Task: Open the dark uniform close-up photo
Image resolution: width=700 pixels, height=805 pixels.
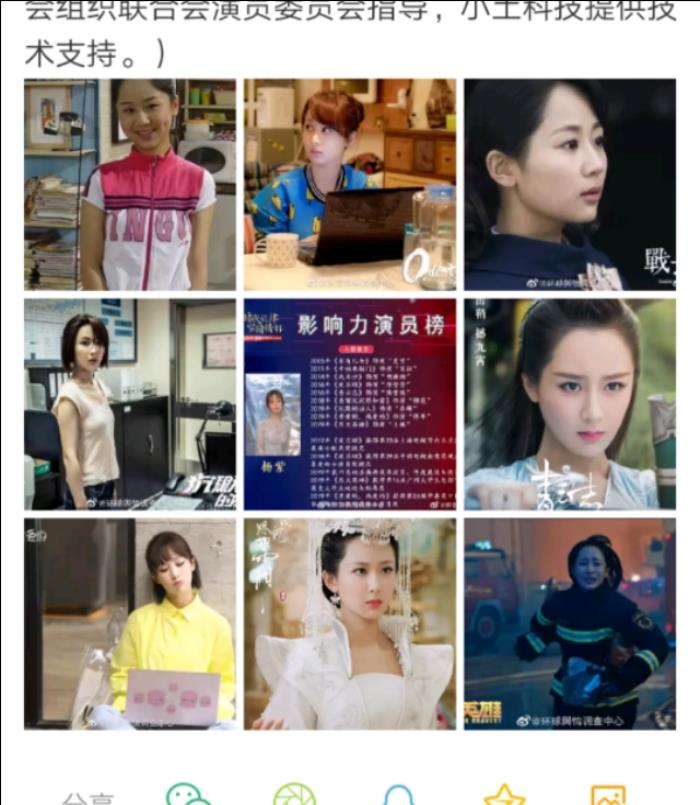Action: pos(569,185)
